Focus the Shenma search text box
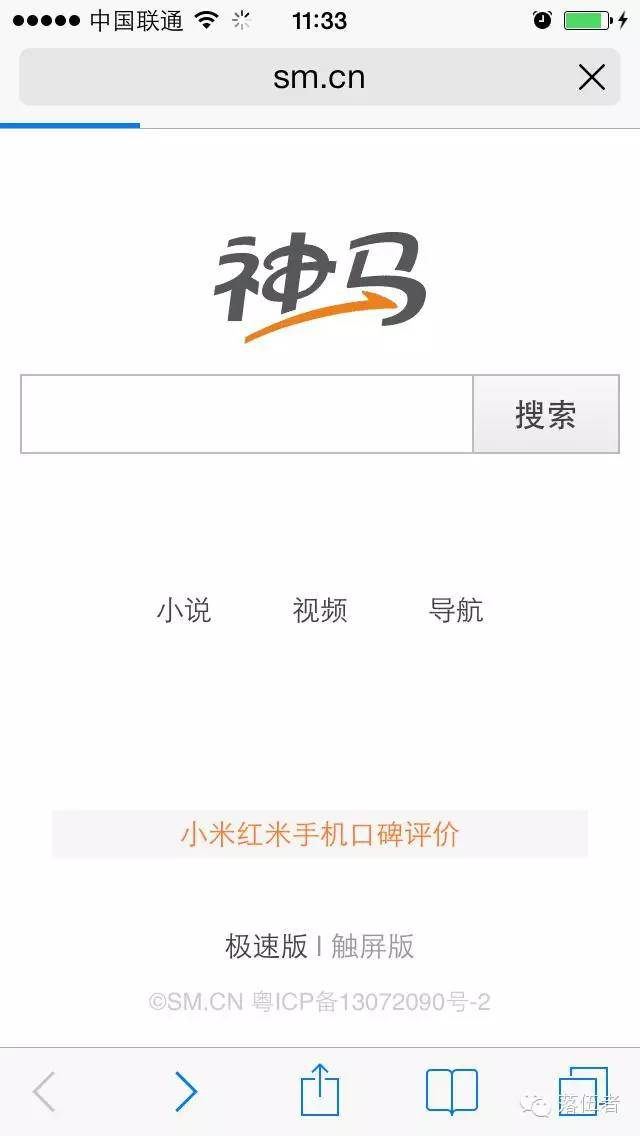Viewport: 640px width, 1136px height. 246,414
